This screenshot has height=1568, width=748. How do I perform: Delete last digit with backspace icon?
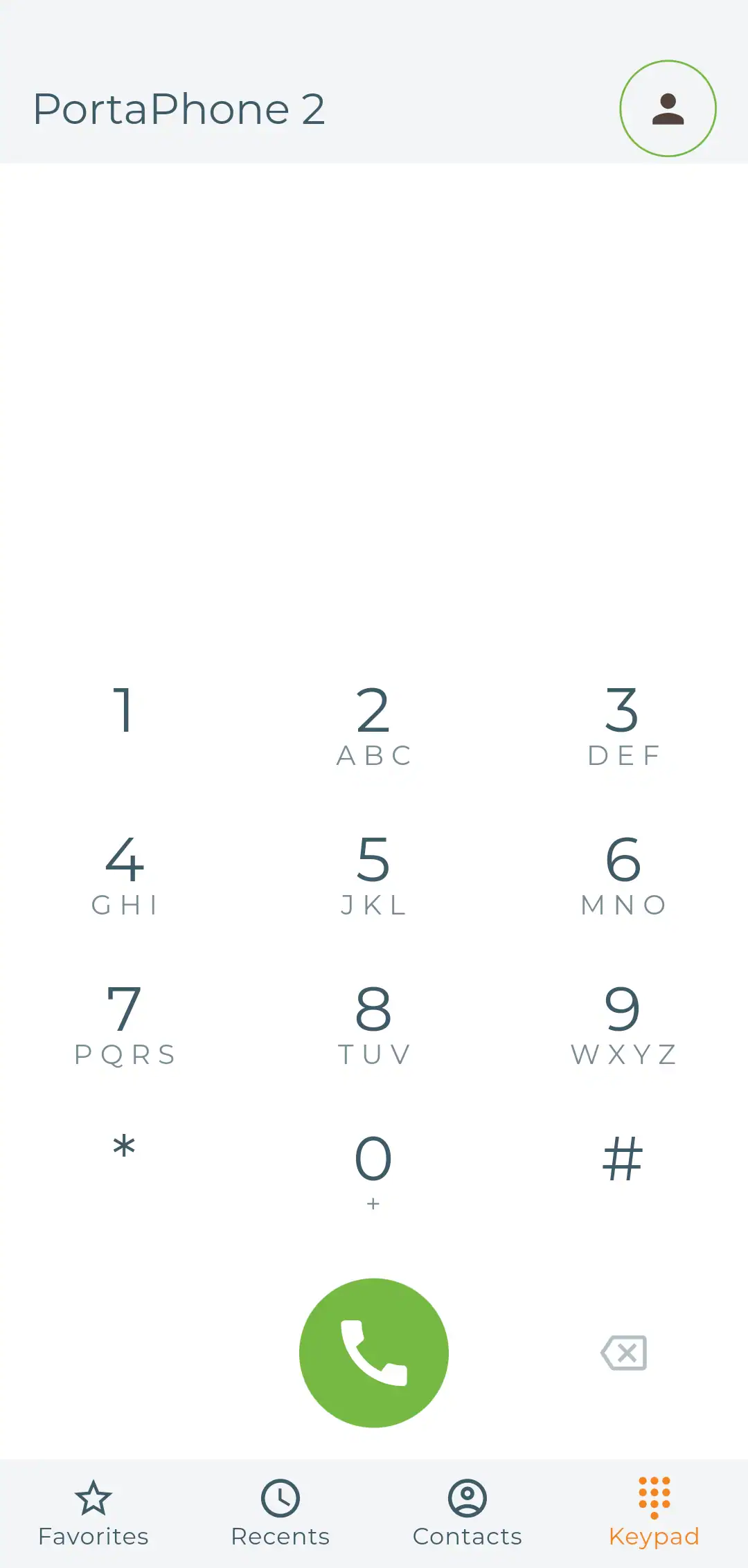[x=624, y=1353]
